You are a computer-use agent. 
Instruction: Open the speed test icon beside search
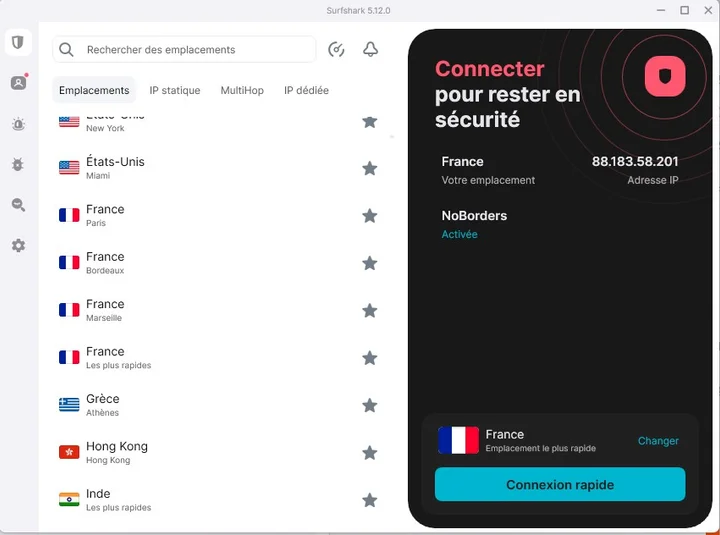336,49
